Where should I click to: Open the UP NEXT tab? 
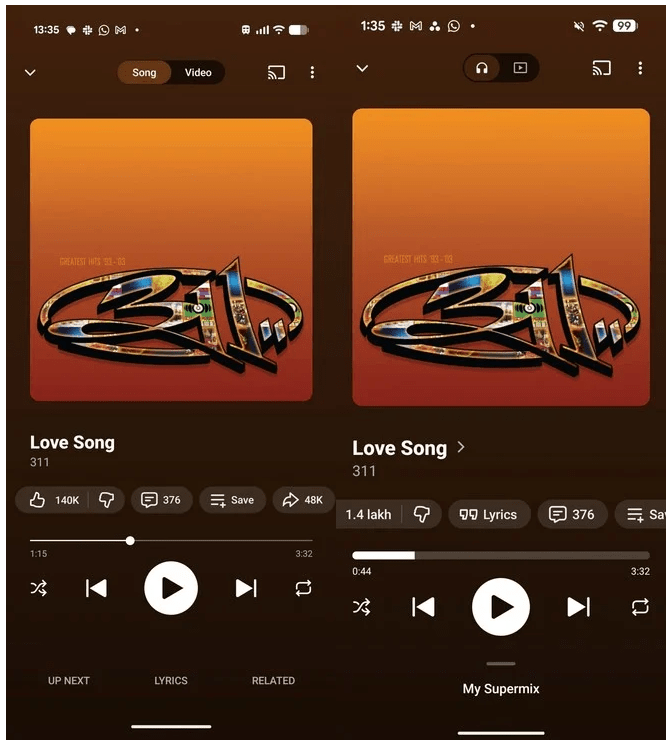point(69,681)
